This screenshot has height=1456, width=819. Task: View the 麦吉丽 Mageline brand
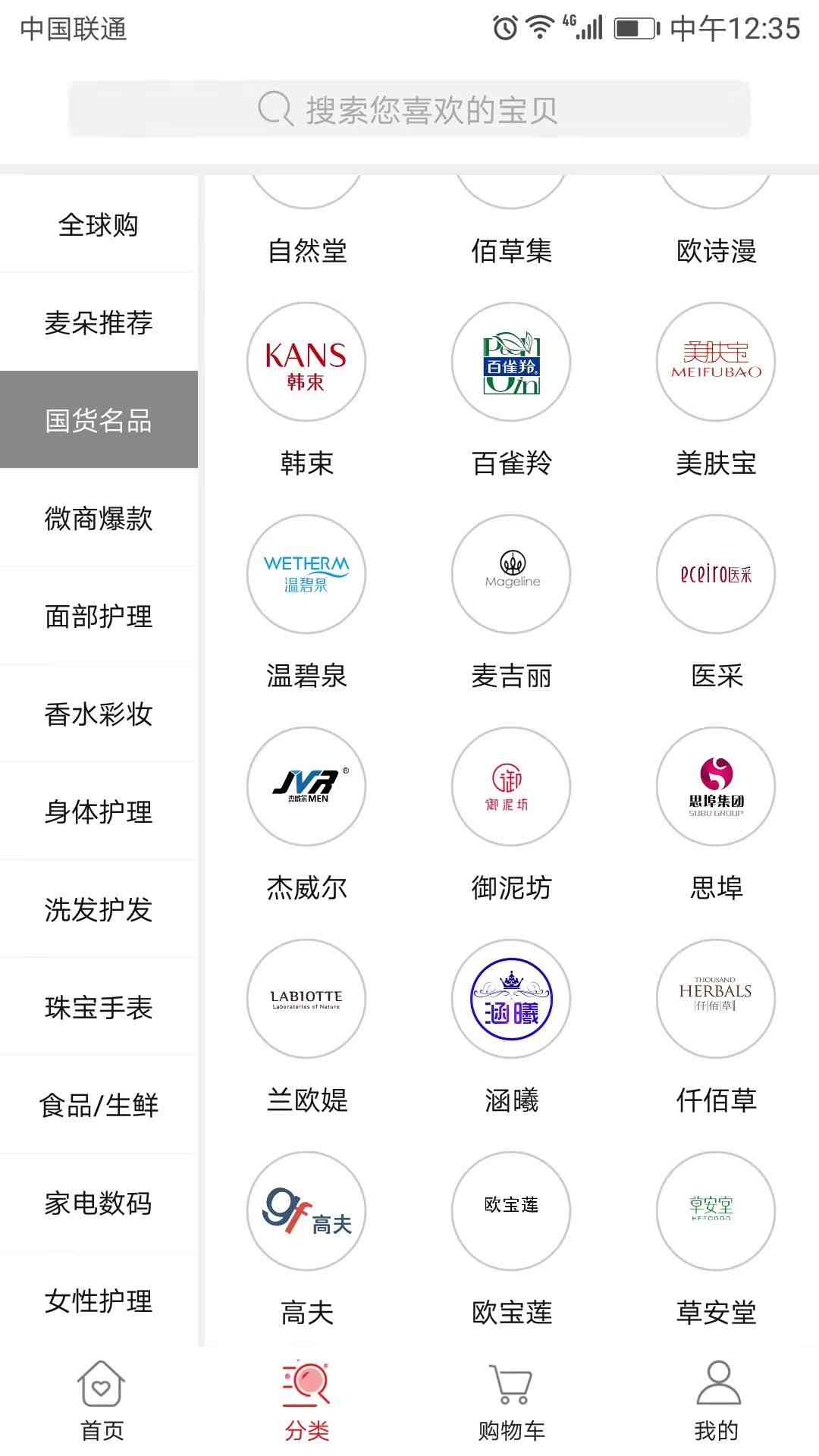(511, 575)
